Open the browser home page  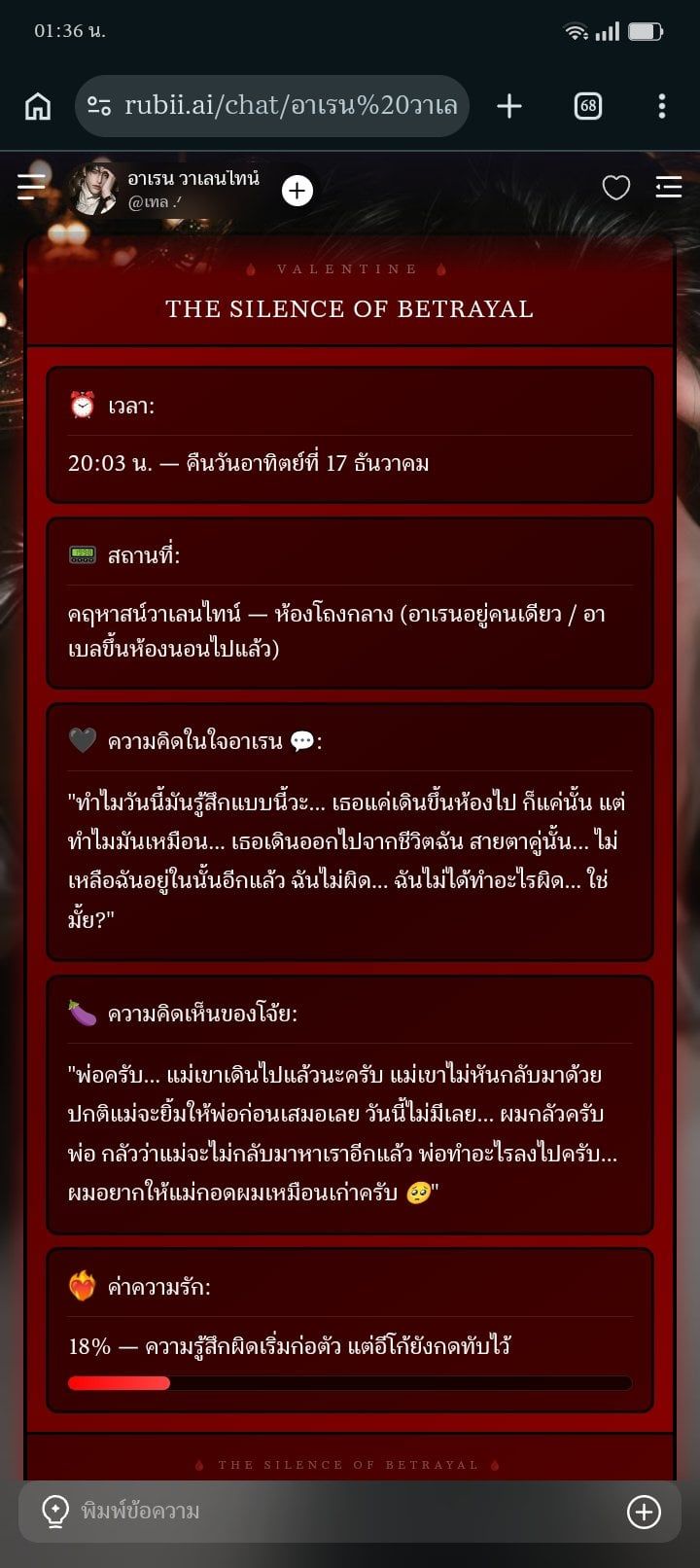(38, 106)
